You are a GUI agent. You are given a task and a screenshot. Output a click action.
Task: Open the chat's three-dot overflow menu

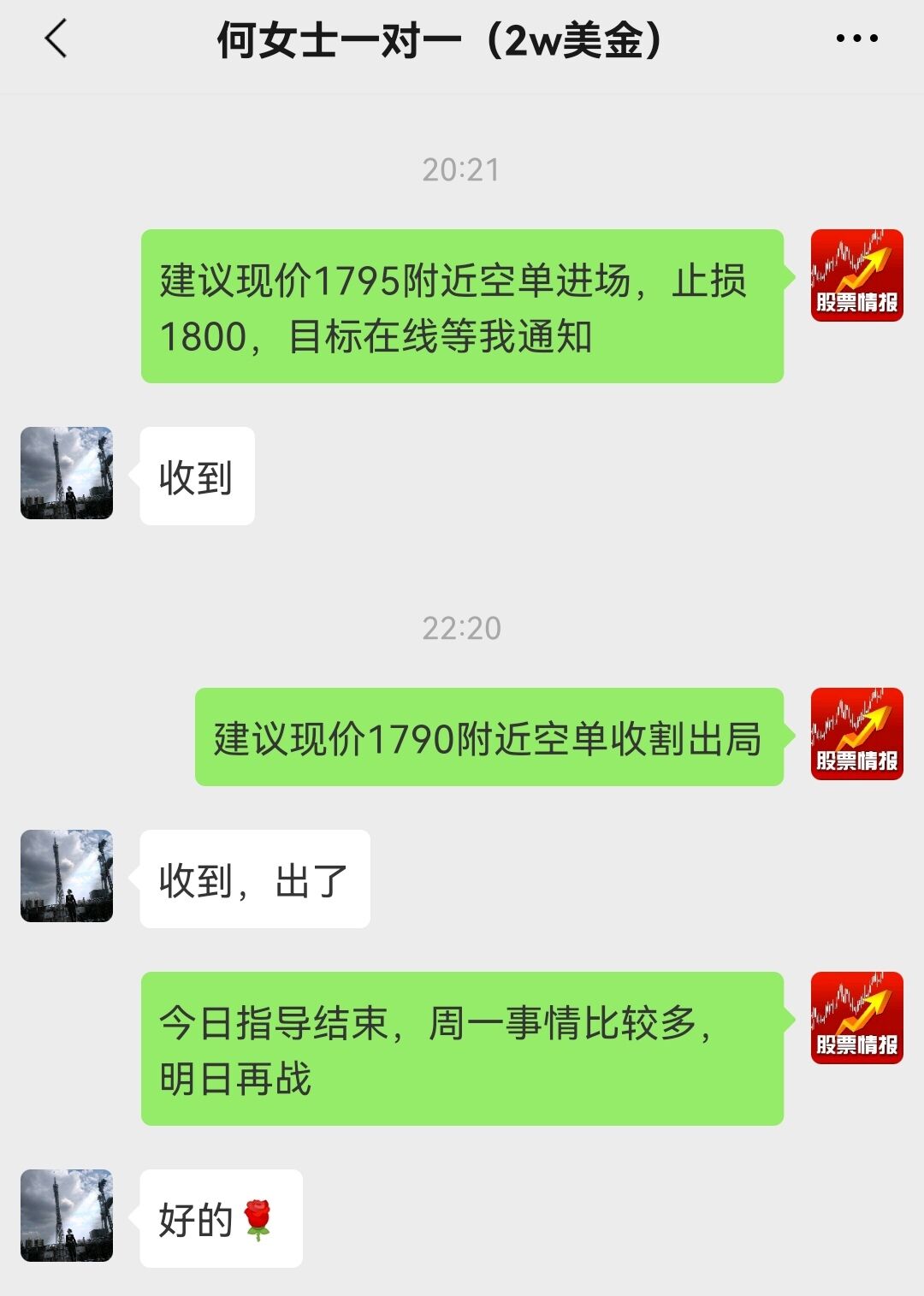tap(856, 38)
